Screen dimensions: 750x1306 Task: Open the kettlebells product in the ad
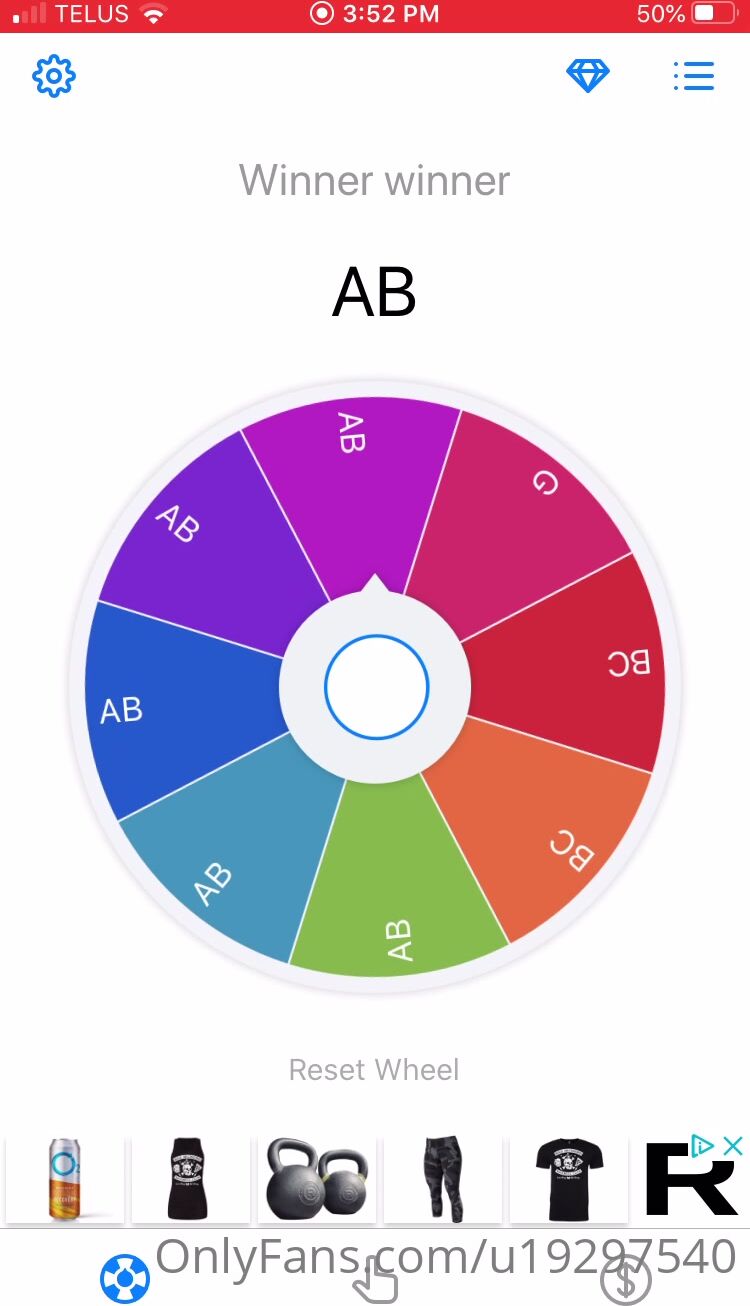click(x=317, y=1180)
